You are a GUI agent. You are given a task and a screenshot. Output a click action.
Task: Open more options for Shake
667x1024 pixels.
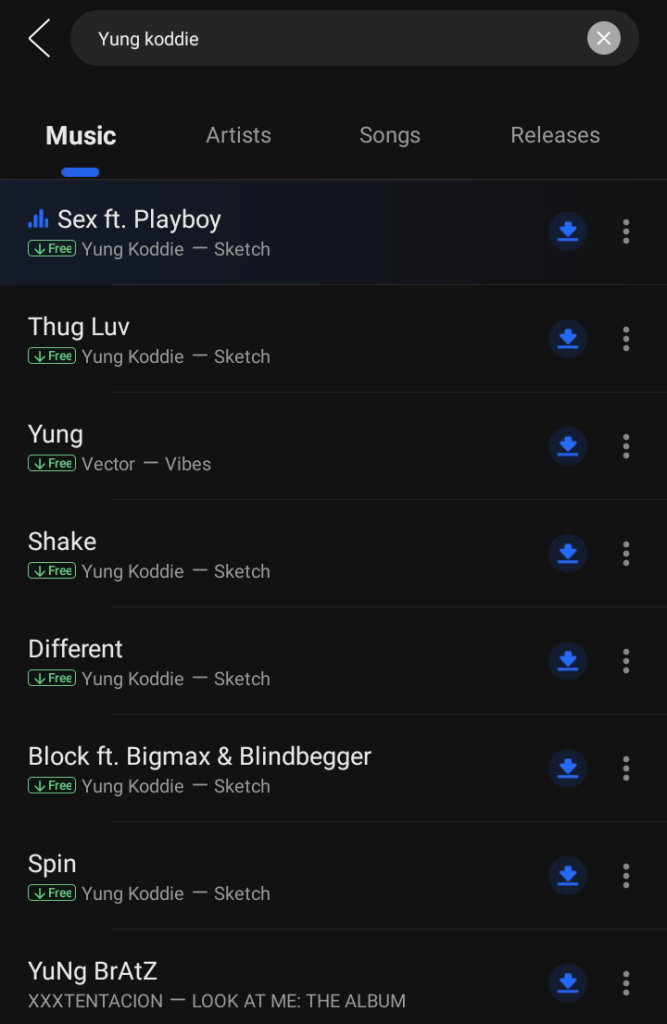[x=626, y=553]
